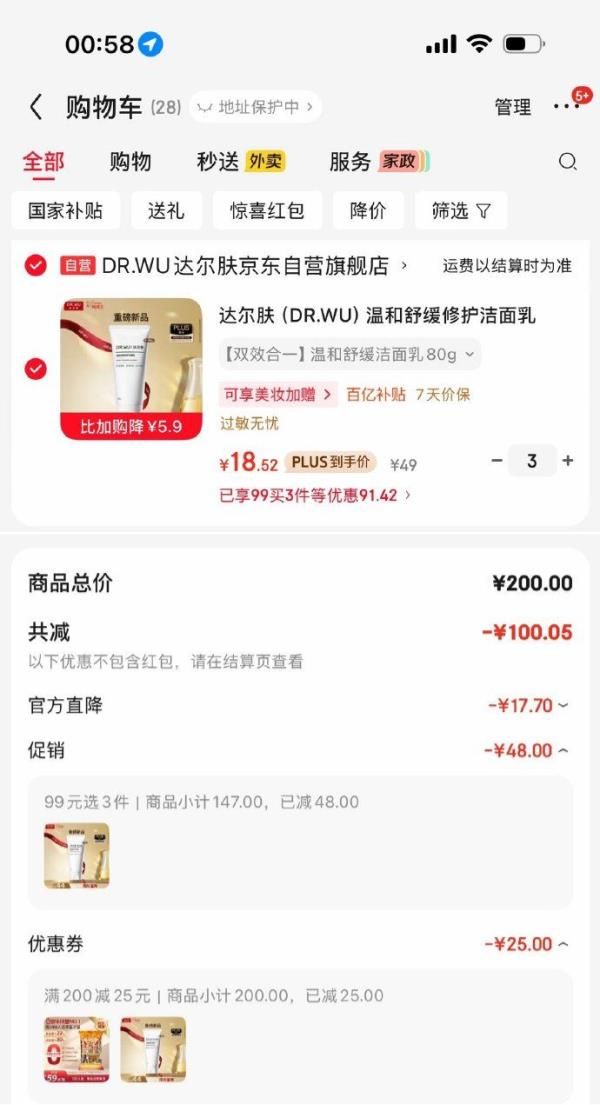Select the 惊喜红包 filter chip
Screen dimensions: 600x1105
click(267, 211)
